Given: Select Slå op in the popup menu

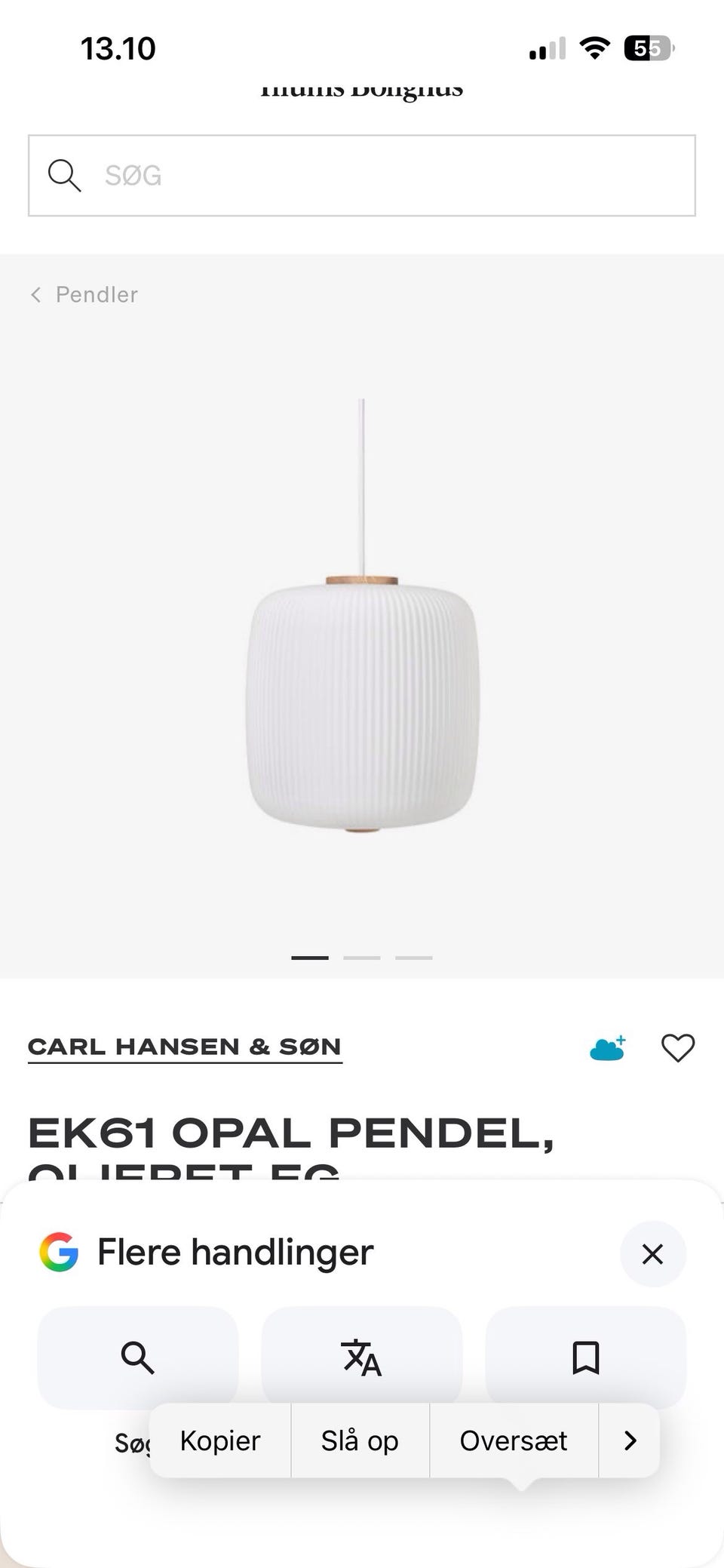Looking at the screenshot, I should tap(360, 1440).
